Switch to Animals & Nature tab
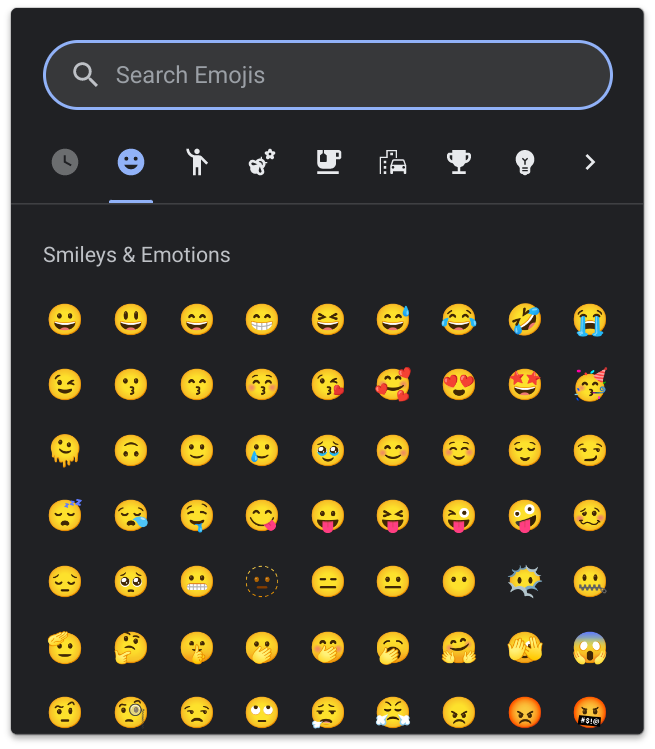Image resolution: width=655 pixels, height=749 pixels. (x=261, y=162)
